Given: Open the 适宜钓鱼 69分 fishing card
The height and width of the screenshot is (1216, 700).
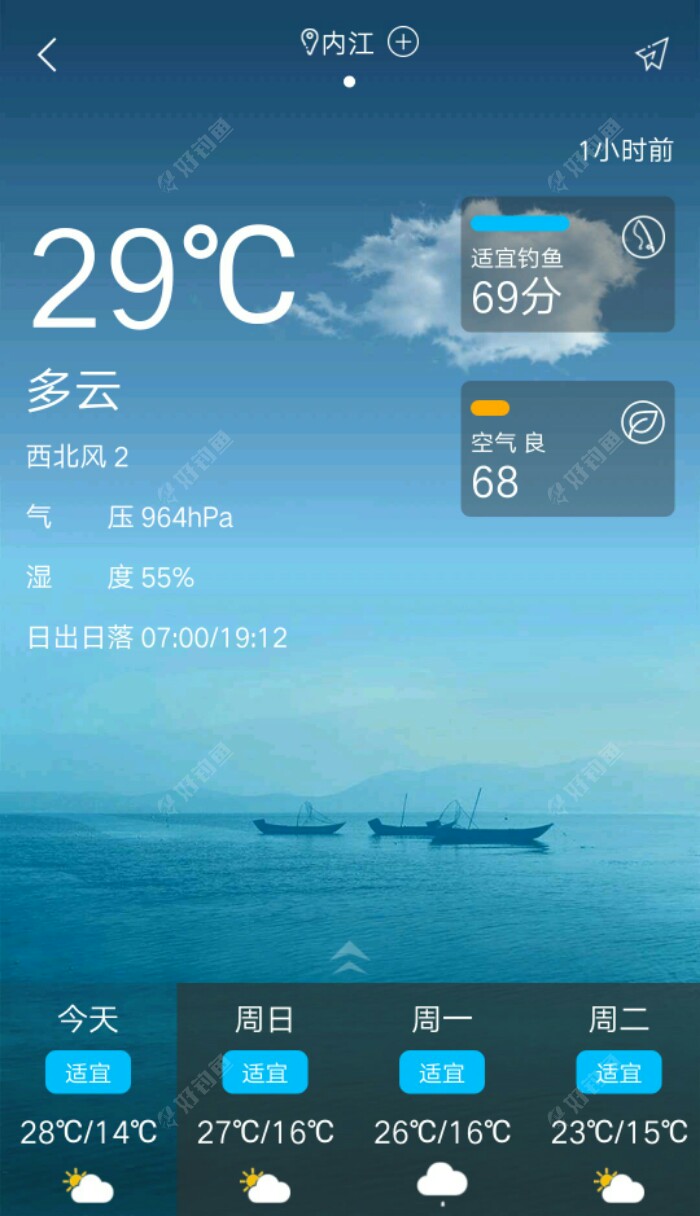Looking at the screenshot, I should 567,265.
